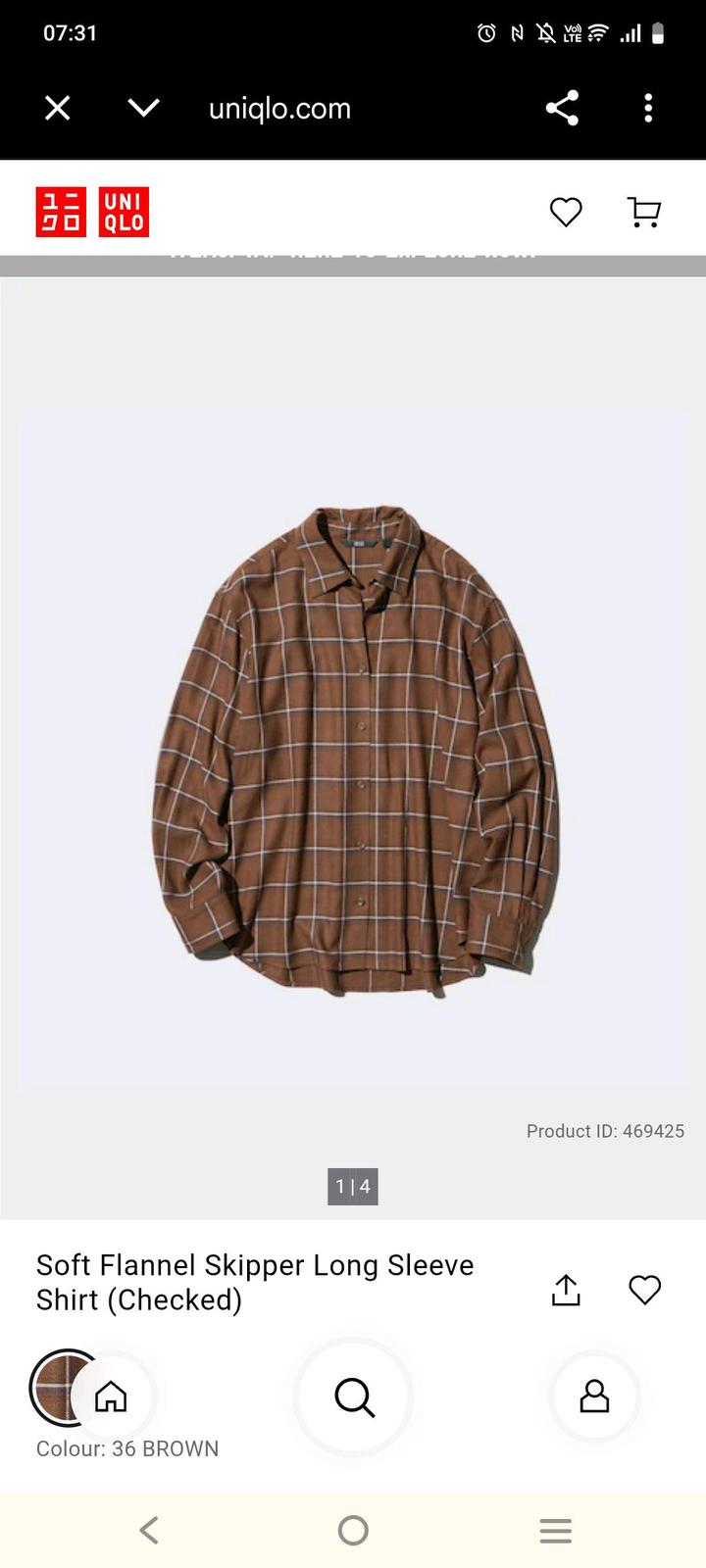This screenshot has width=706, height=1568.
Task: Open the shopping cart
Action: (x=644, y=212)
